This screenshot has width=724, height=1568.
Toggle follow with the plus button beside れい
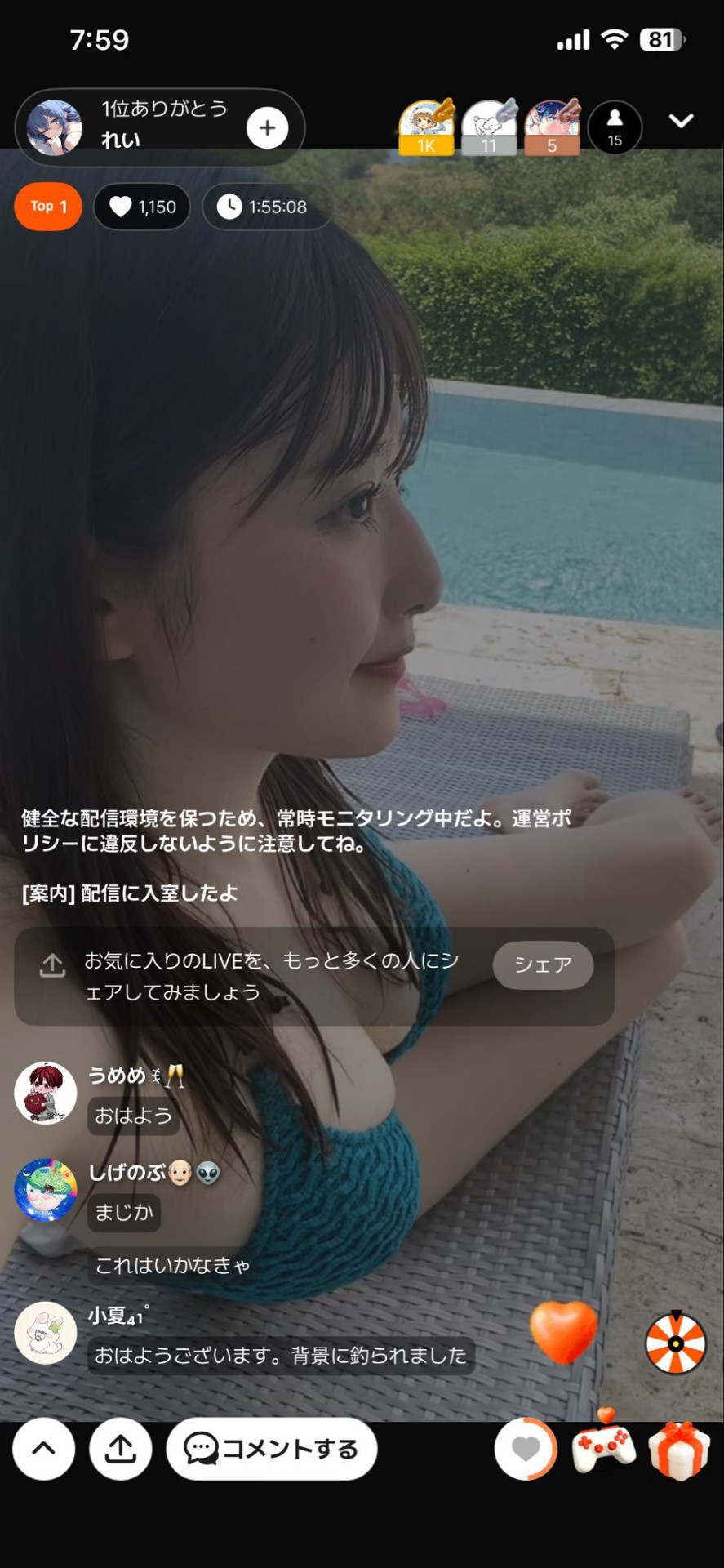click(x=266, y=127)
